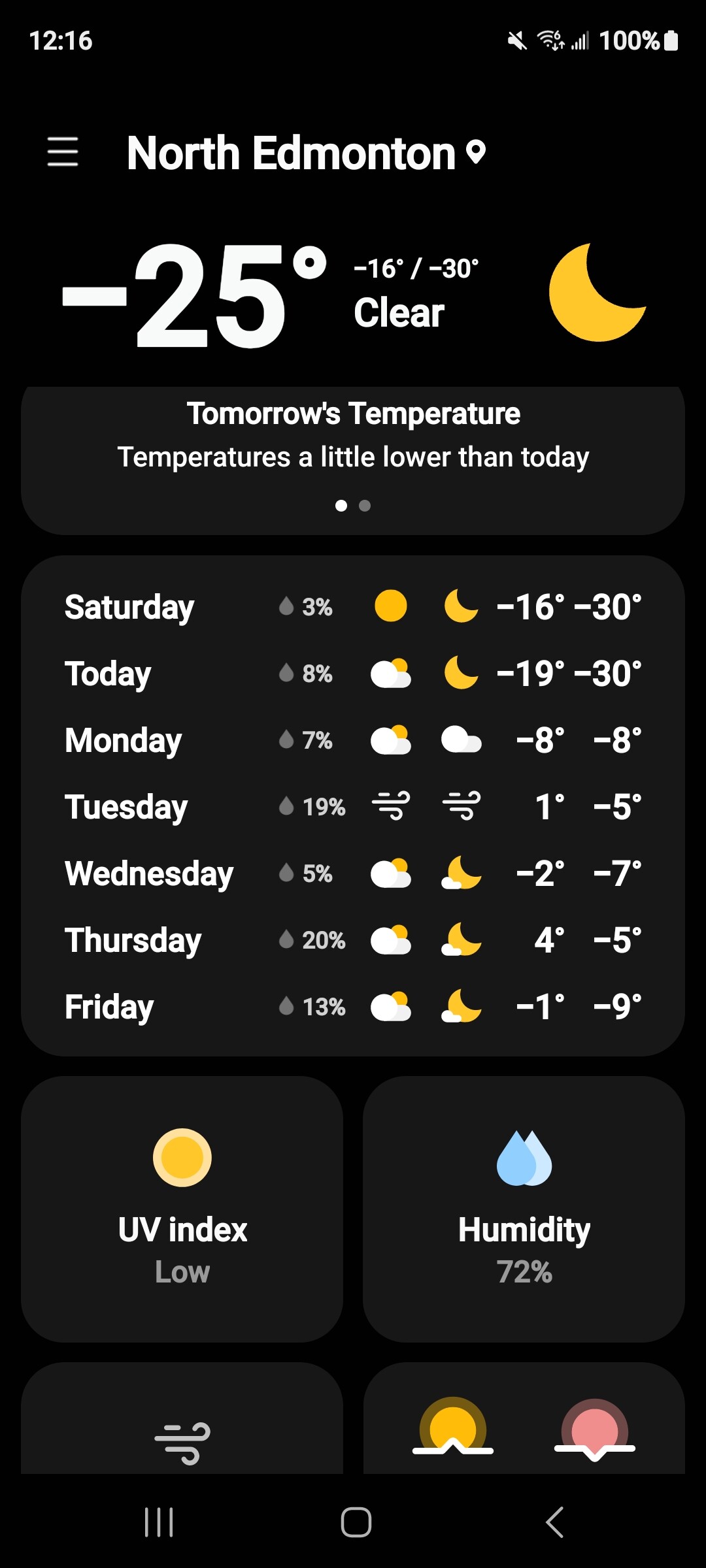Open Friday's forecast row

353,1006
